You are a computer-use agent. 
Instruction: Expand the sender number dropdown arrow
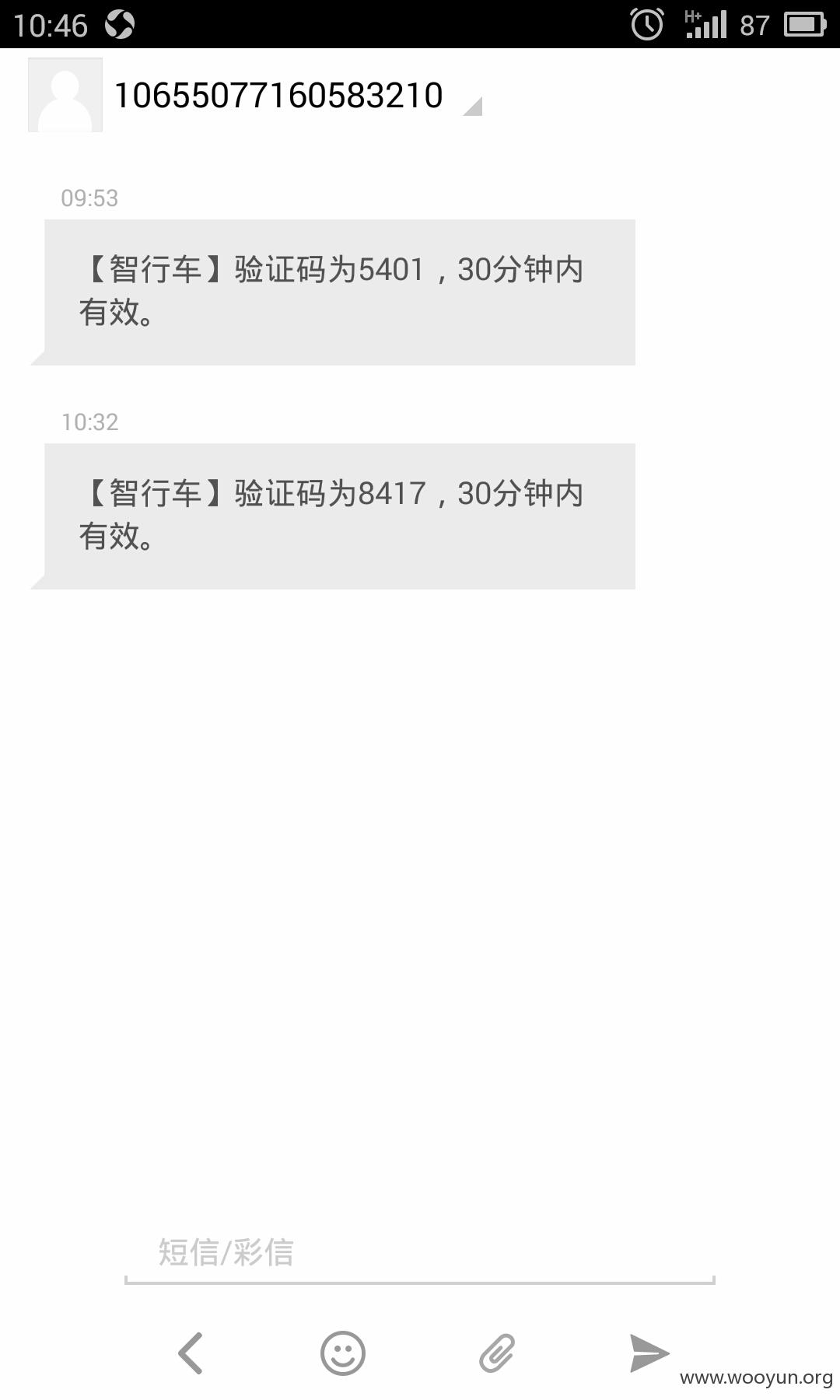[473, 107]
